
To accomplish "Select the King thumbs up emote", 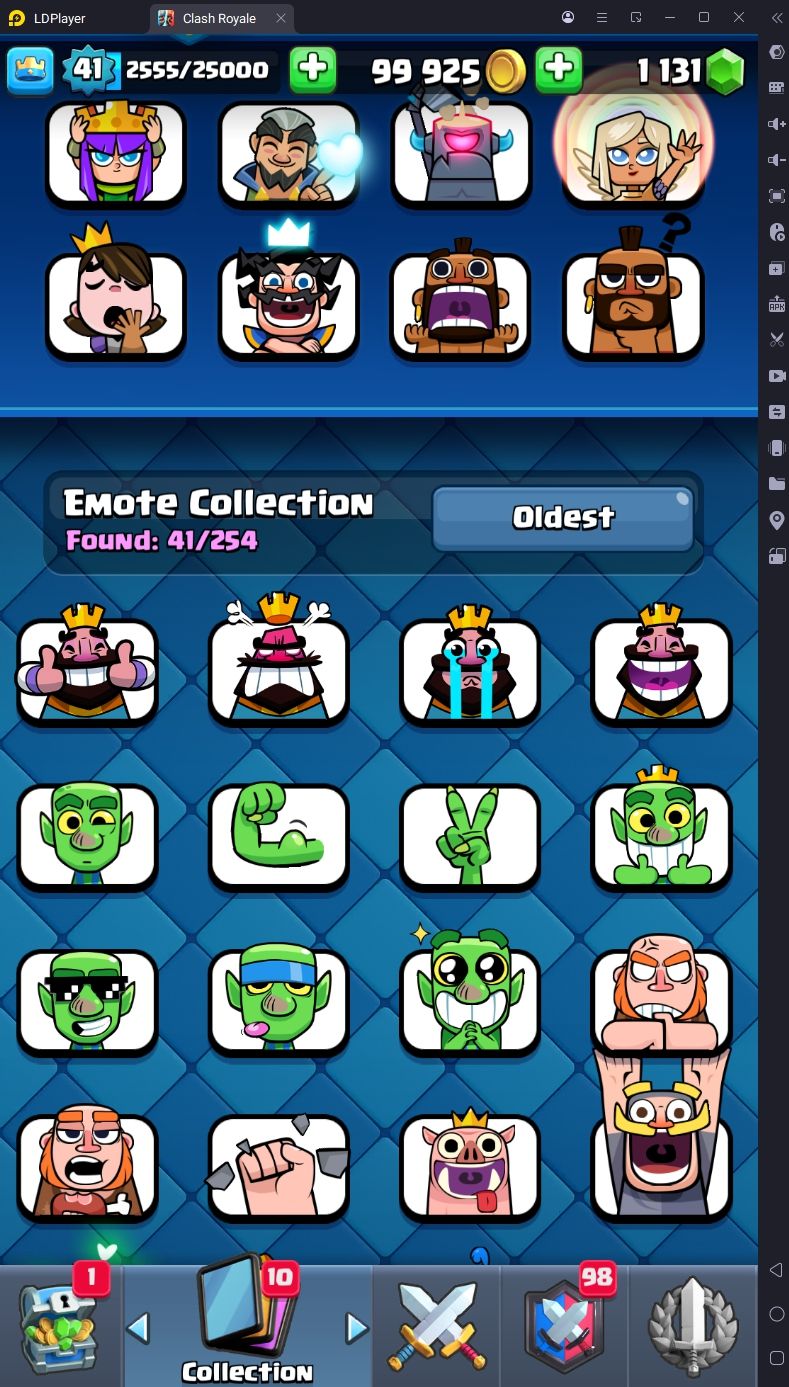I will [x=88, y=672].
